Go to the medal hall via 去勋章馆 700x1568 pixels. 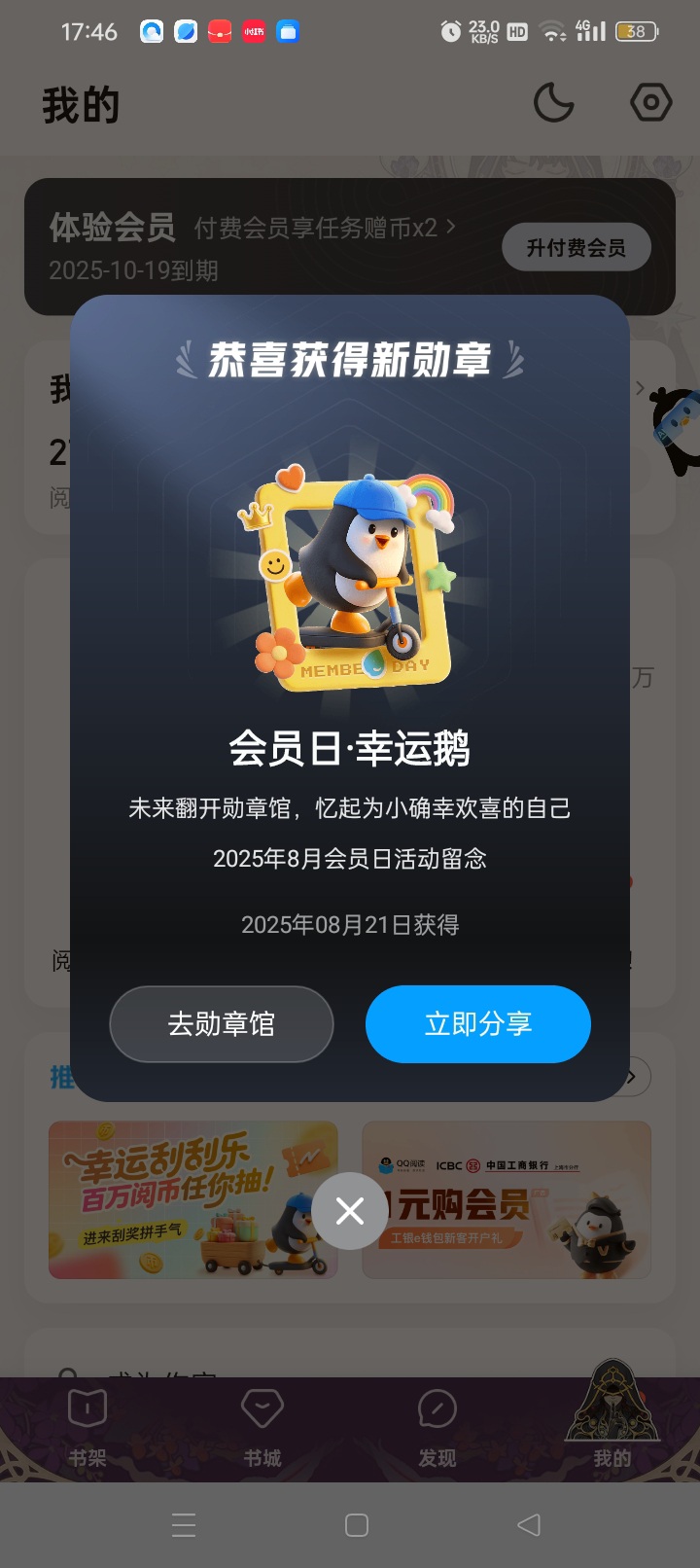[222, 1024]
